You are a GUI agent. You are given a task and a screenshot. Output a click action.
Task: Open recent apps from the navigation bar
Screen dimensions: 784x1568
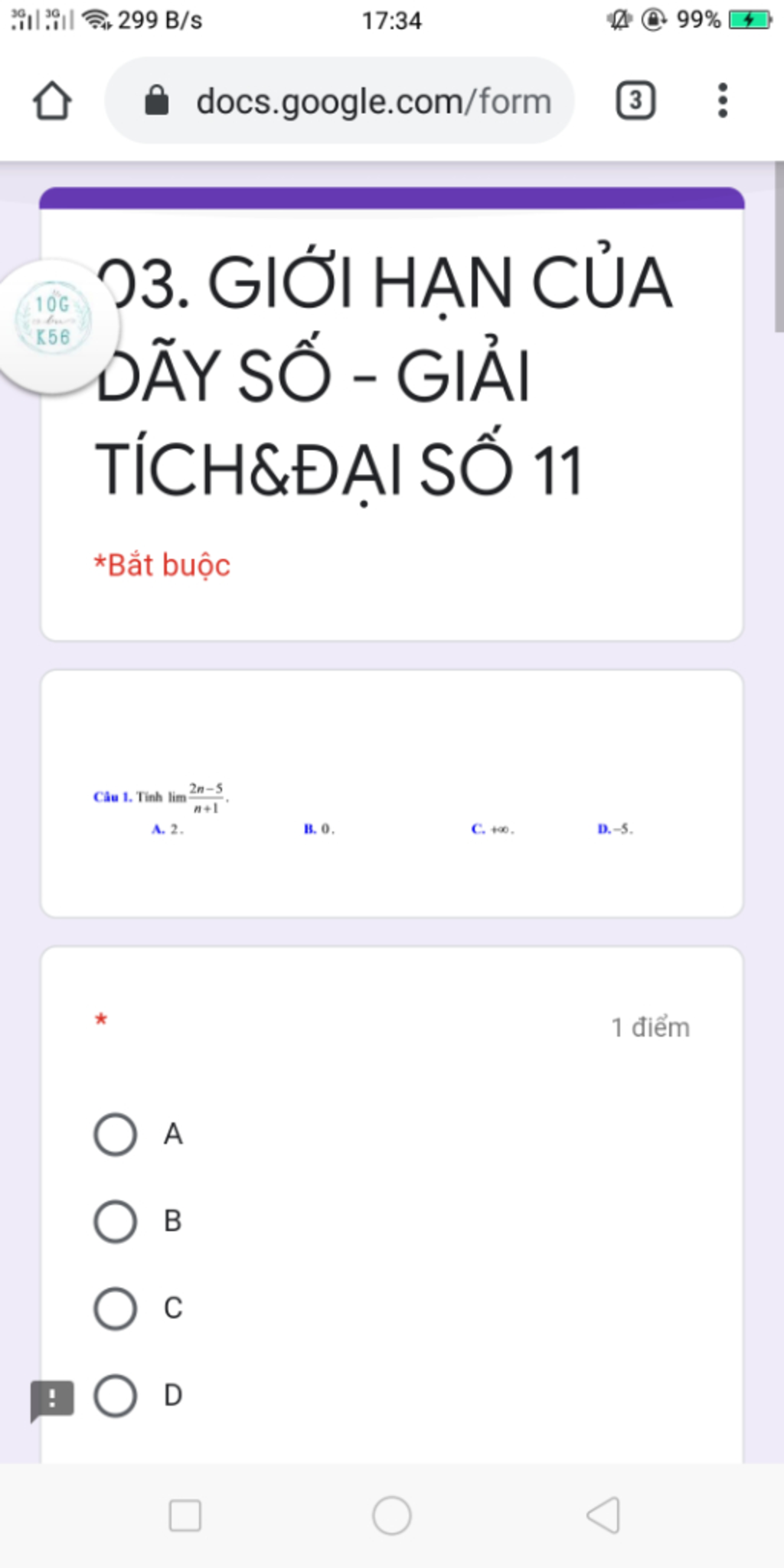coord(185,1515)
